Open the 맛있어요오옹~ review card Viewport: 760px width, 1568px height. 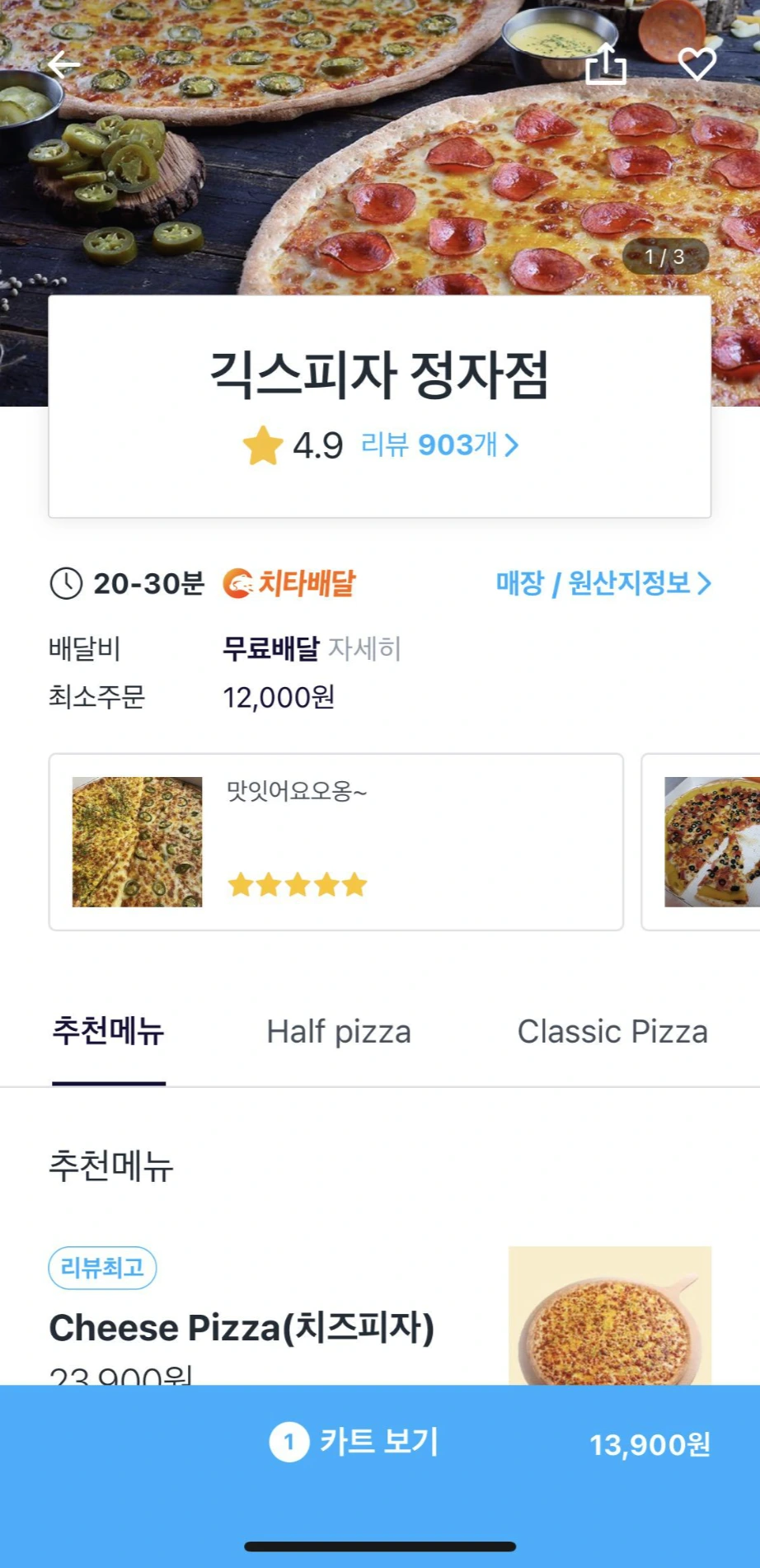pyautogui.click(x=335, y=841)
